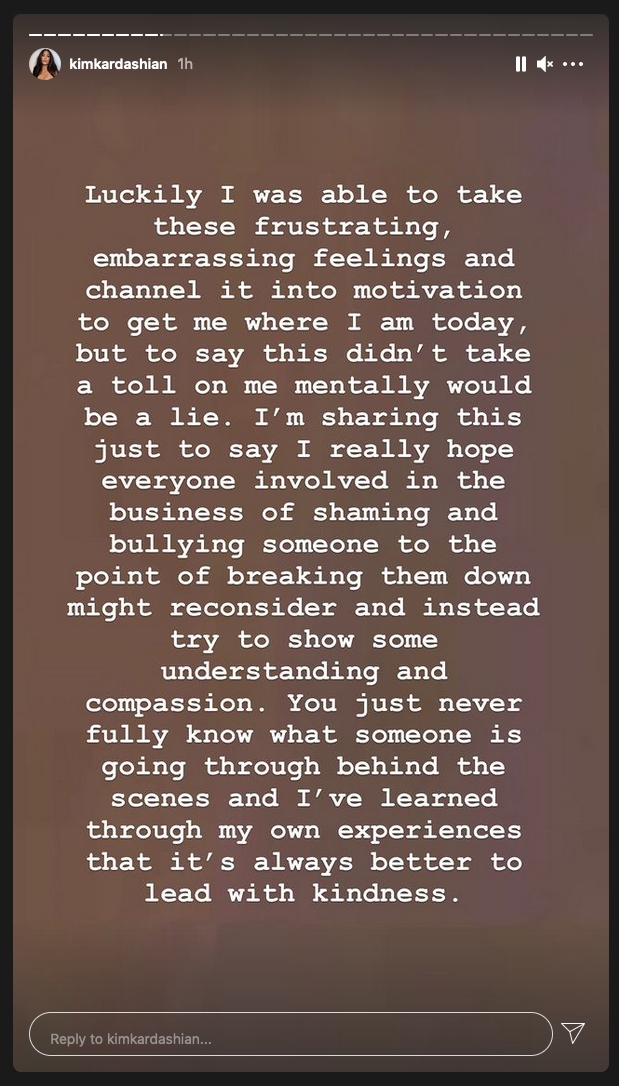Open the three-dot more options menu
Viewport: 619px width, 1086px height.
pyautogui.click(x=573, y=64)
